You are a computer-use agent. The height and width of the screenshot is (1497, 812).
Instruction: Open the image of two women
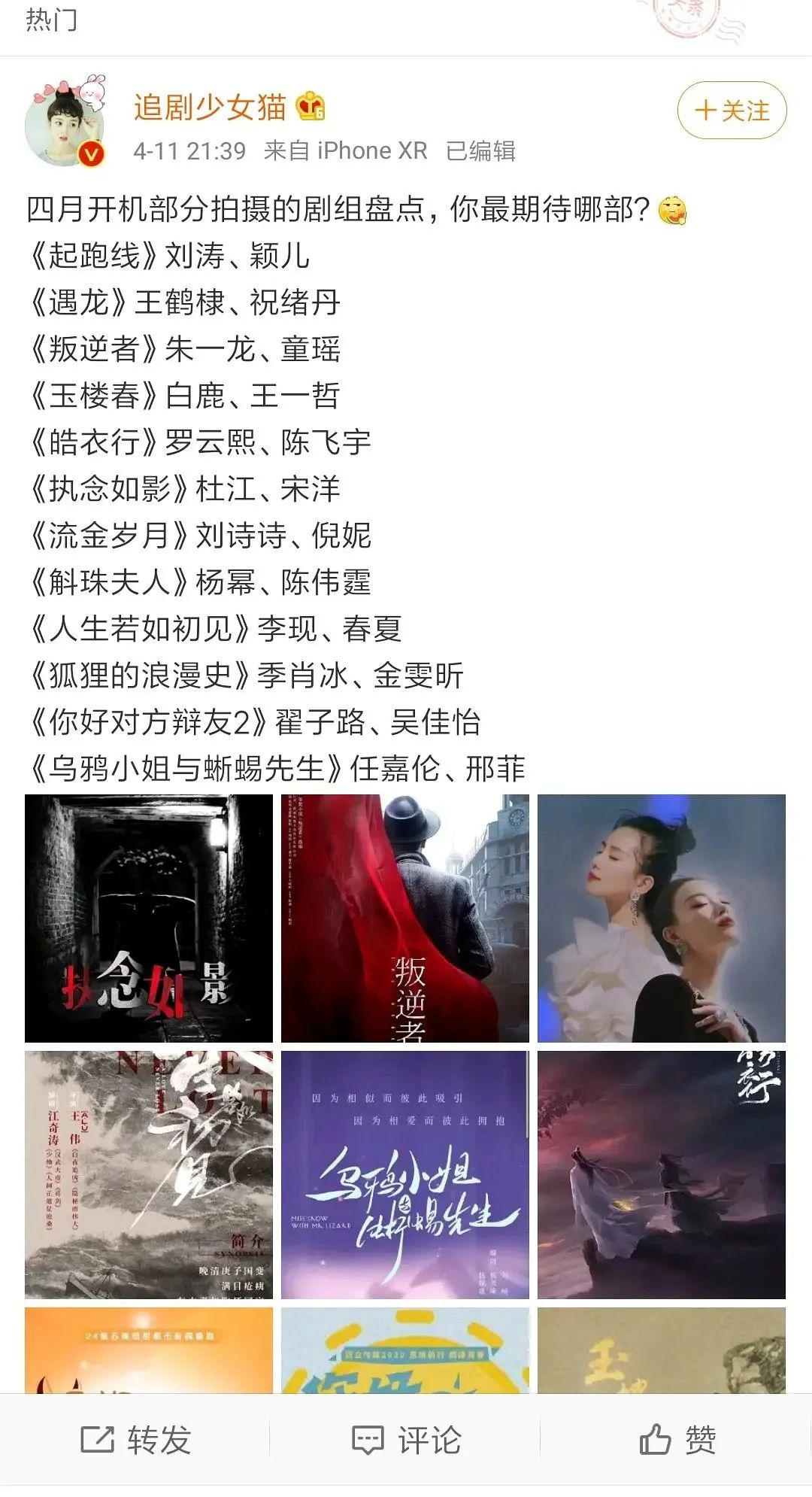tap(661, 918)
